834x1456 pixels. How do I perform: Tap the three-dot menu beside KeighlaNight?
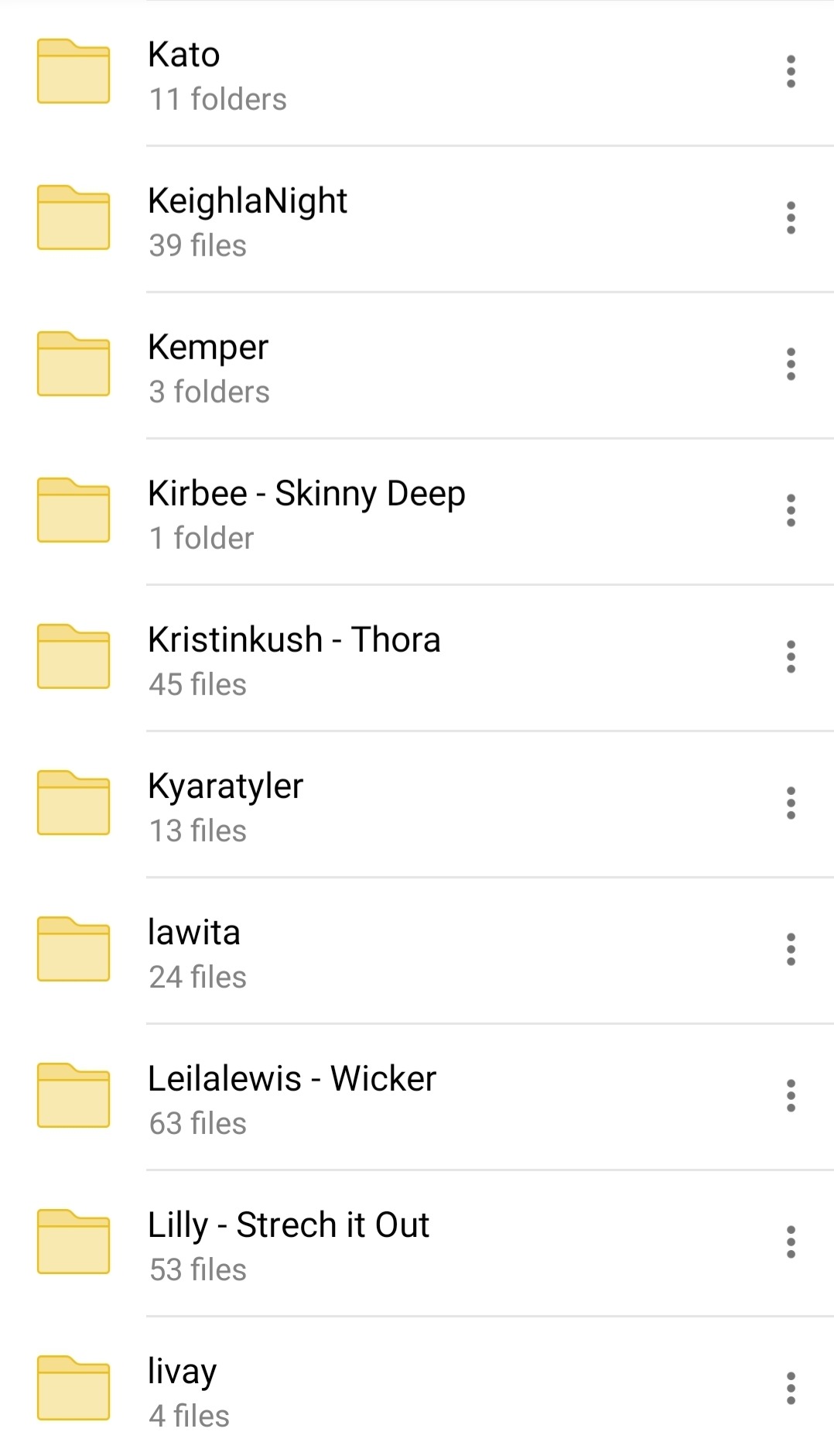tap(791, 218)
